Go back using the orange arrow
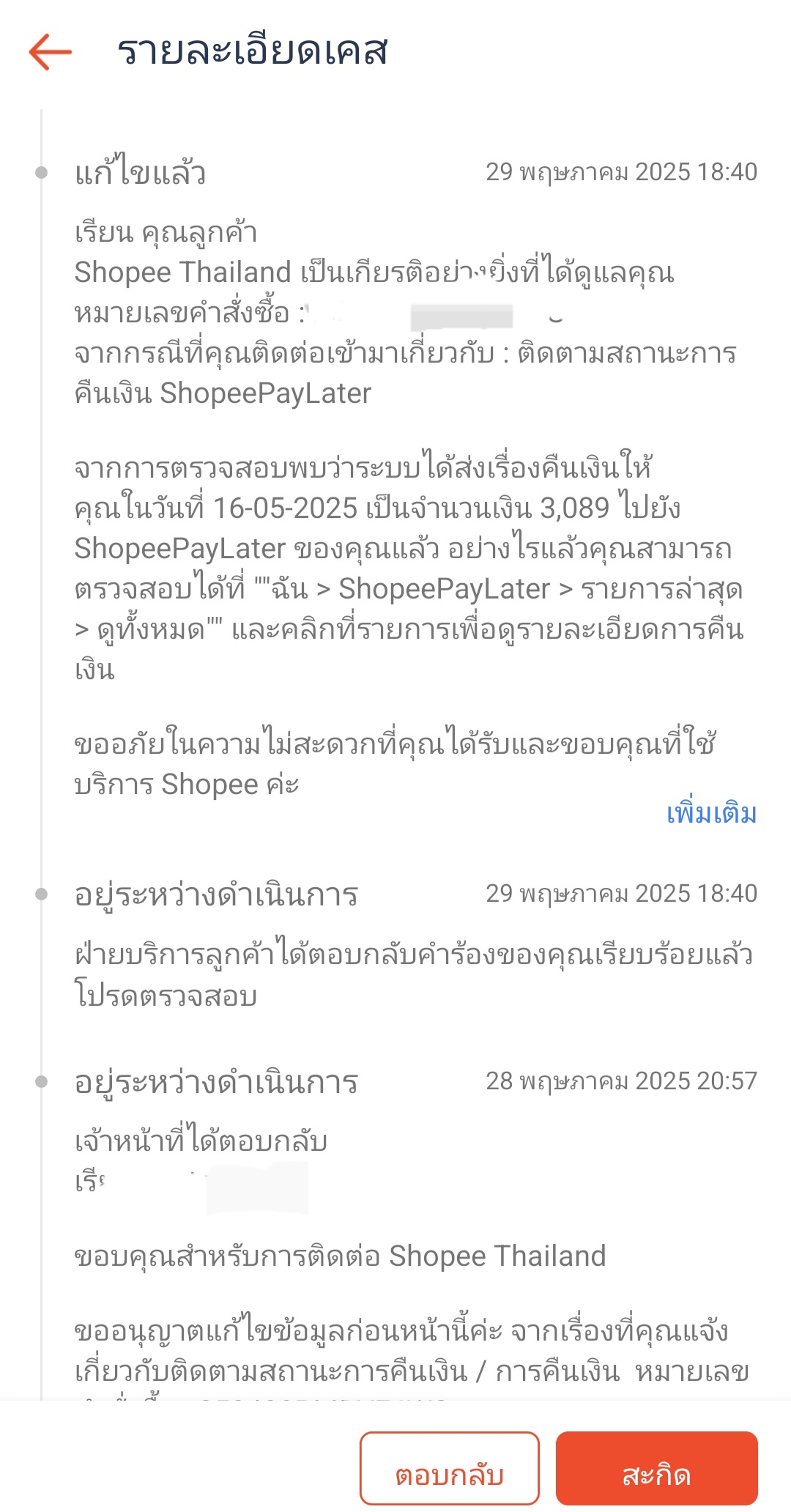Image resolution: width=791 pixels, height=1512 pixels. click(x=50, y=52)
